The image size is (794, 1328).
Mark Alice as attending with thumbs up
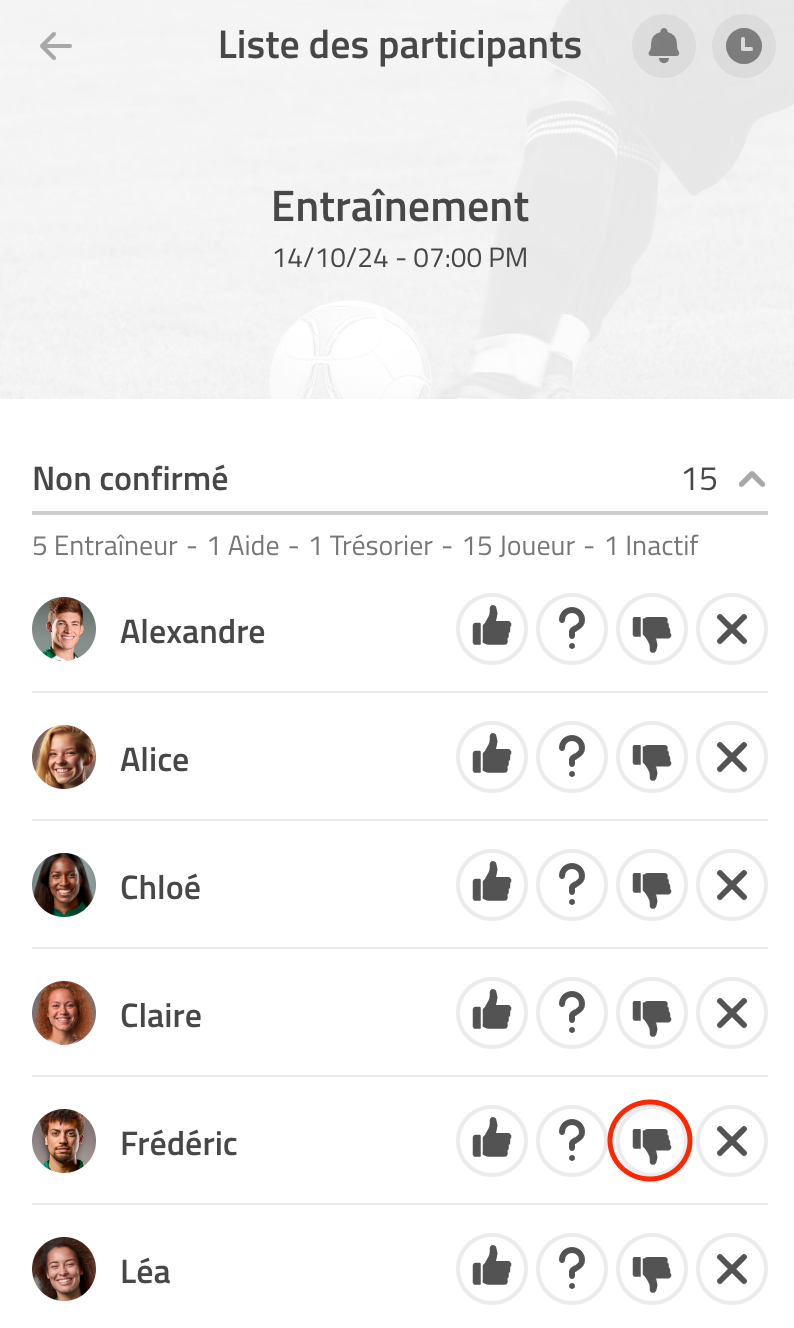491,758
